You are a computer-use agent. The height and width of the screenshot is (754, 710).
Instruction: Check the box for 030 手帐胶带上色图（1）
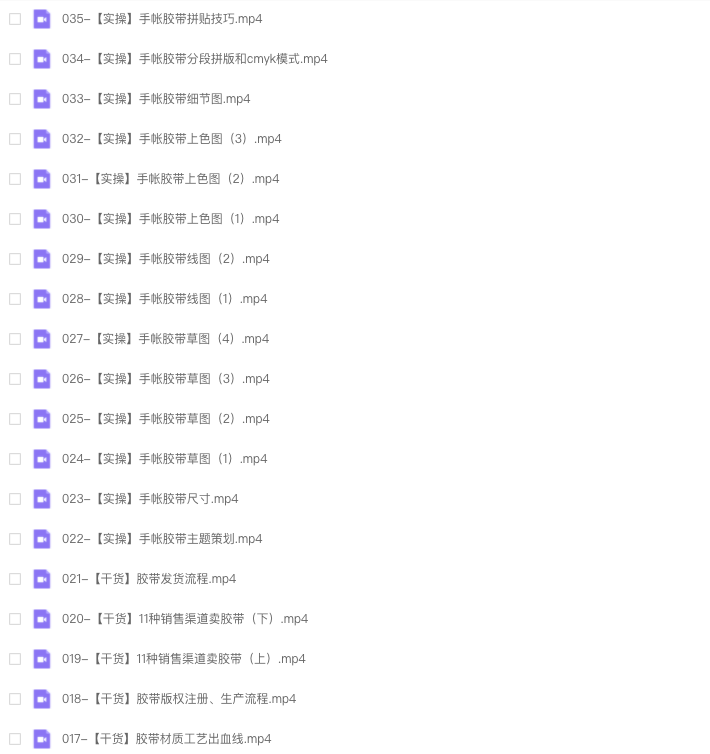(x=15, y=219)
